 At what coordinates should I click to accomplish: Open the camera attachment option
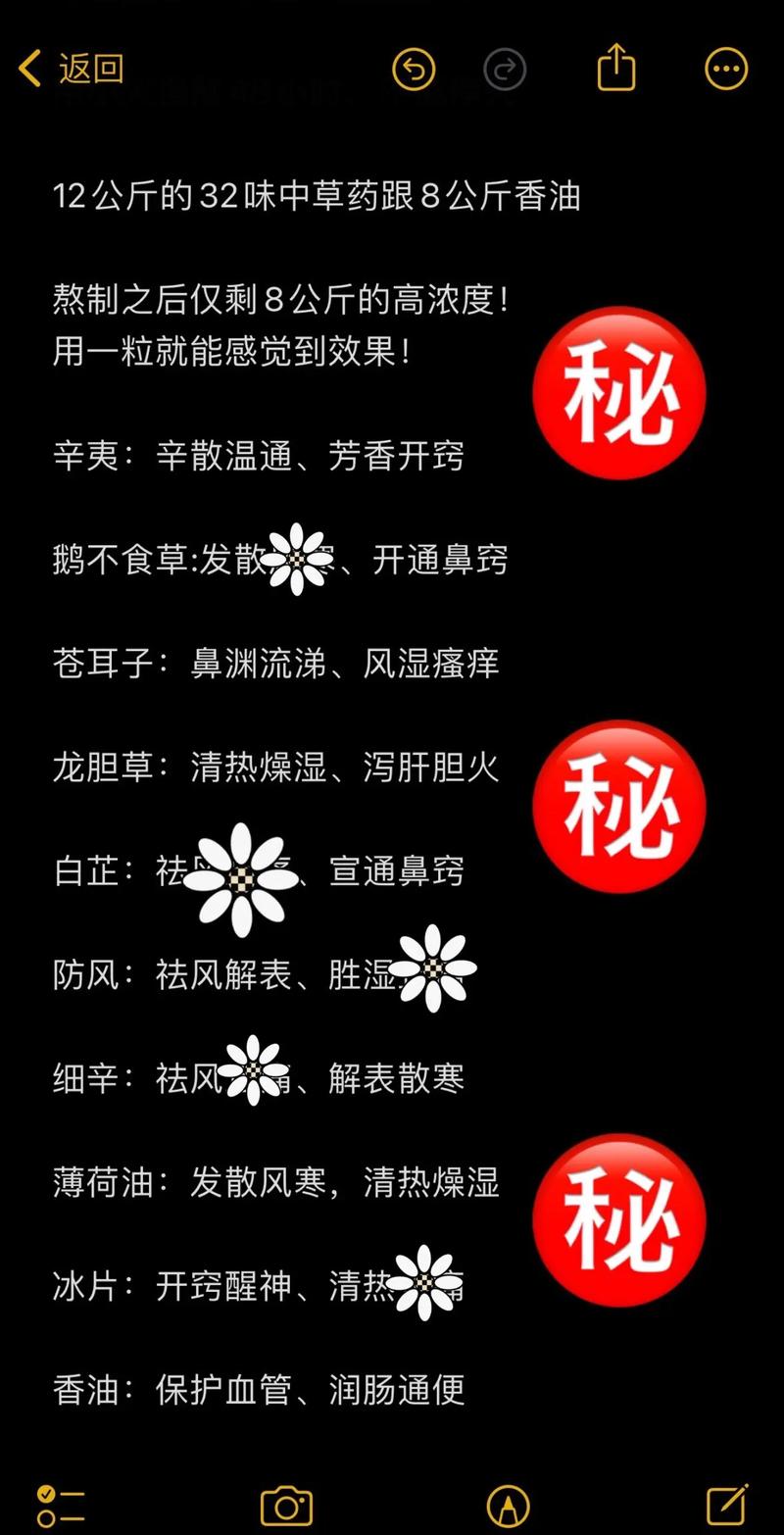[286, 1507]
